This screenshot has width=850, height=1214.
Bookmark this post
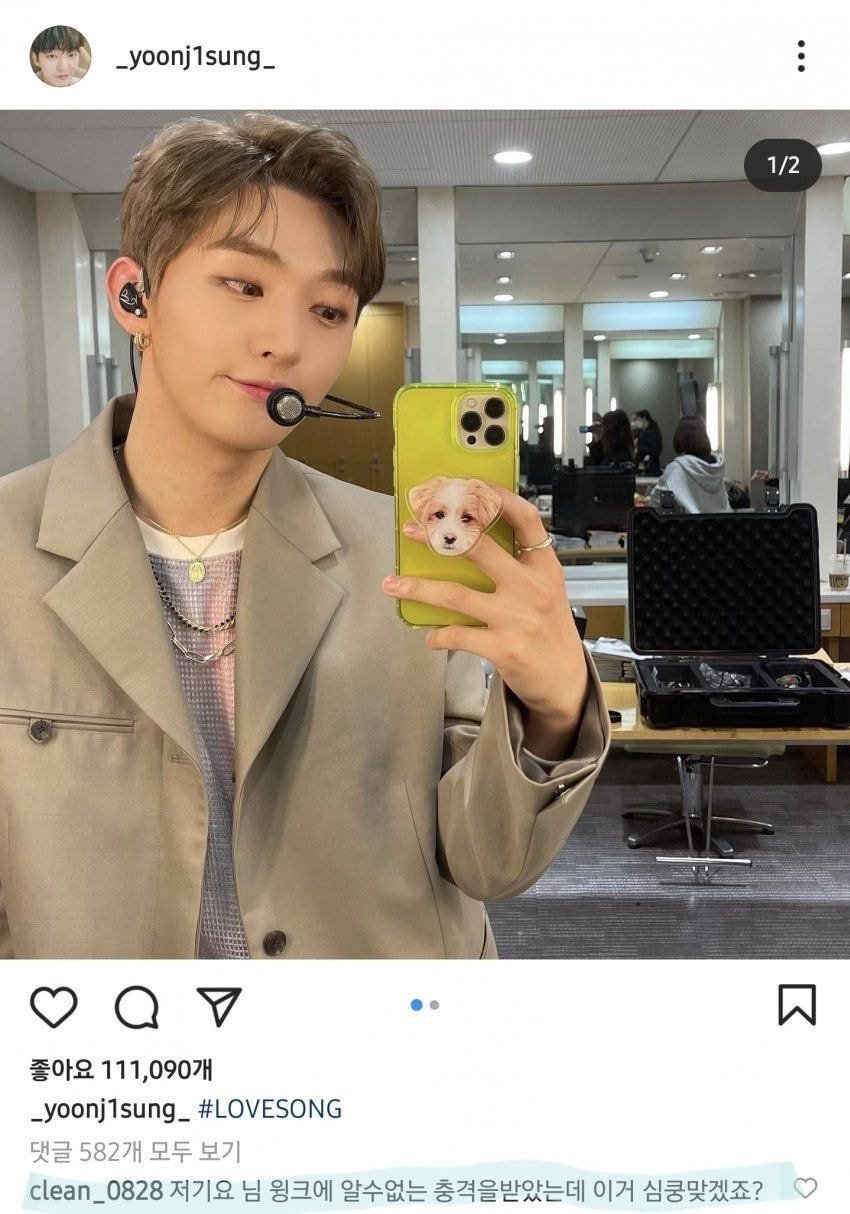[797, 1005]
